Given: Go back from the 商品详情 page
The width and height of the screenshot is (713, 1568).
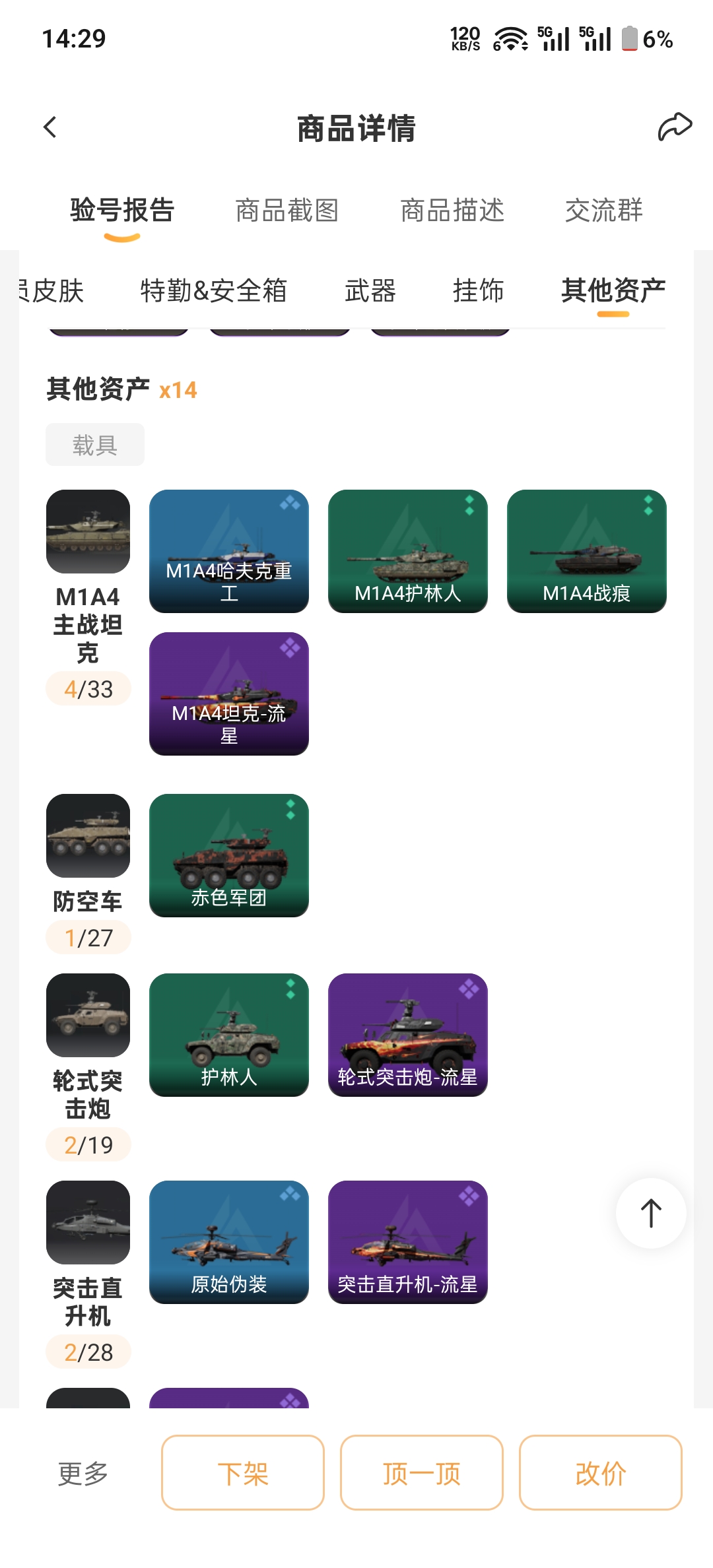Looking at the screenshot, I should click(x=50, y=127).
